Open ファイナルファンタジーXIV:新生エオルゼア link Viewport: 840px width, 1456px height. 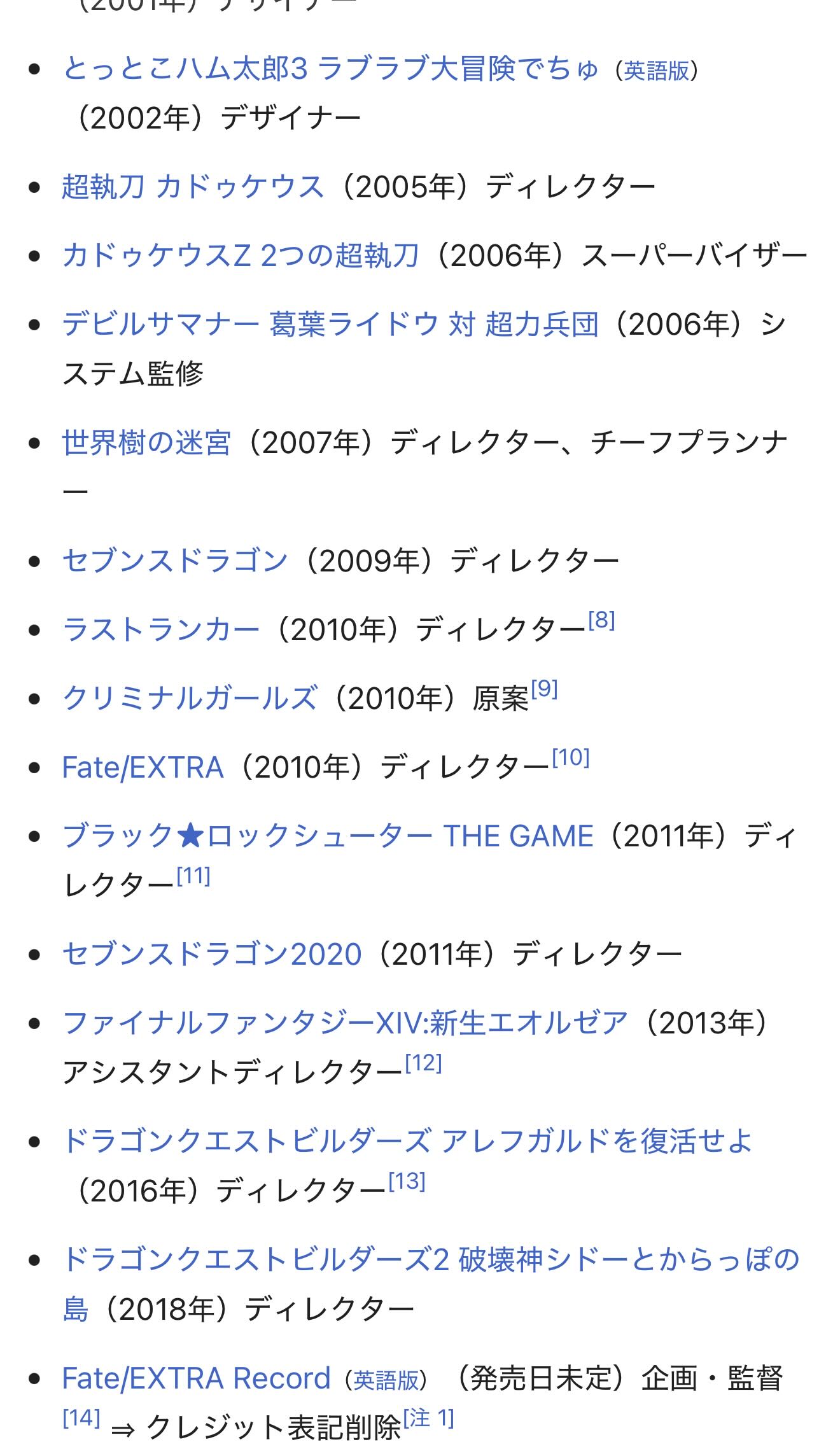coord(346,1023)
